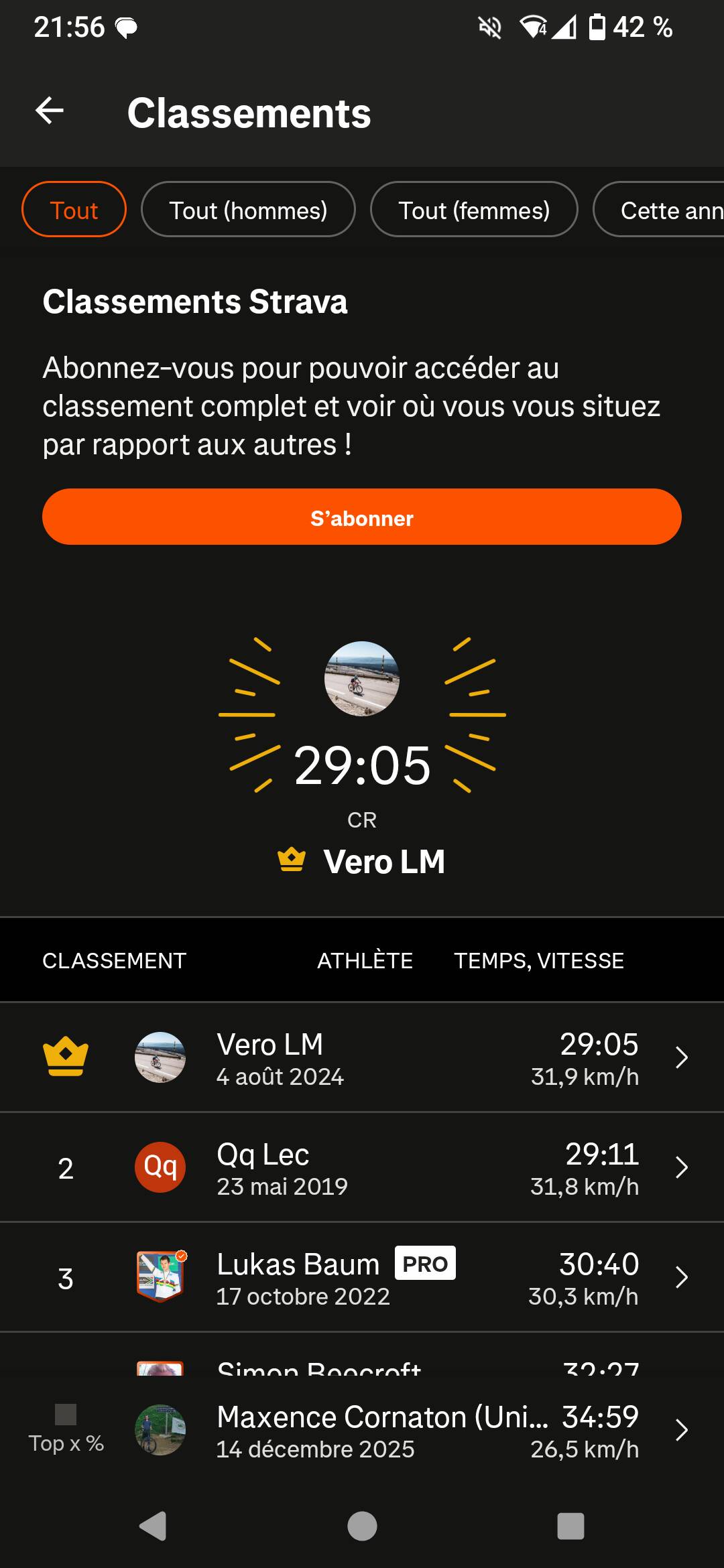724x1568 pixels.
Task: Tap the S'abonner subscribe button
Action: tap(362, 517)
